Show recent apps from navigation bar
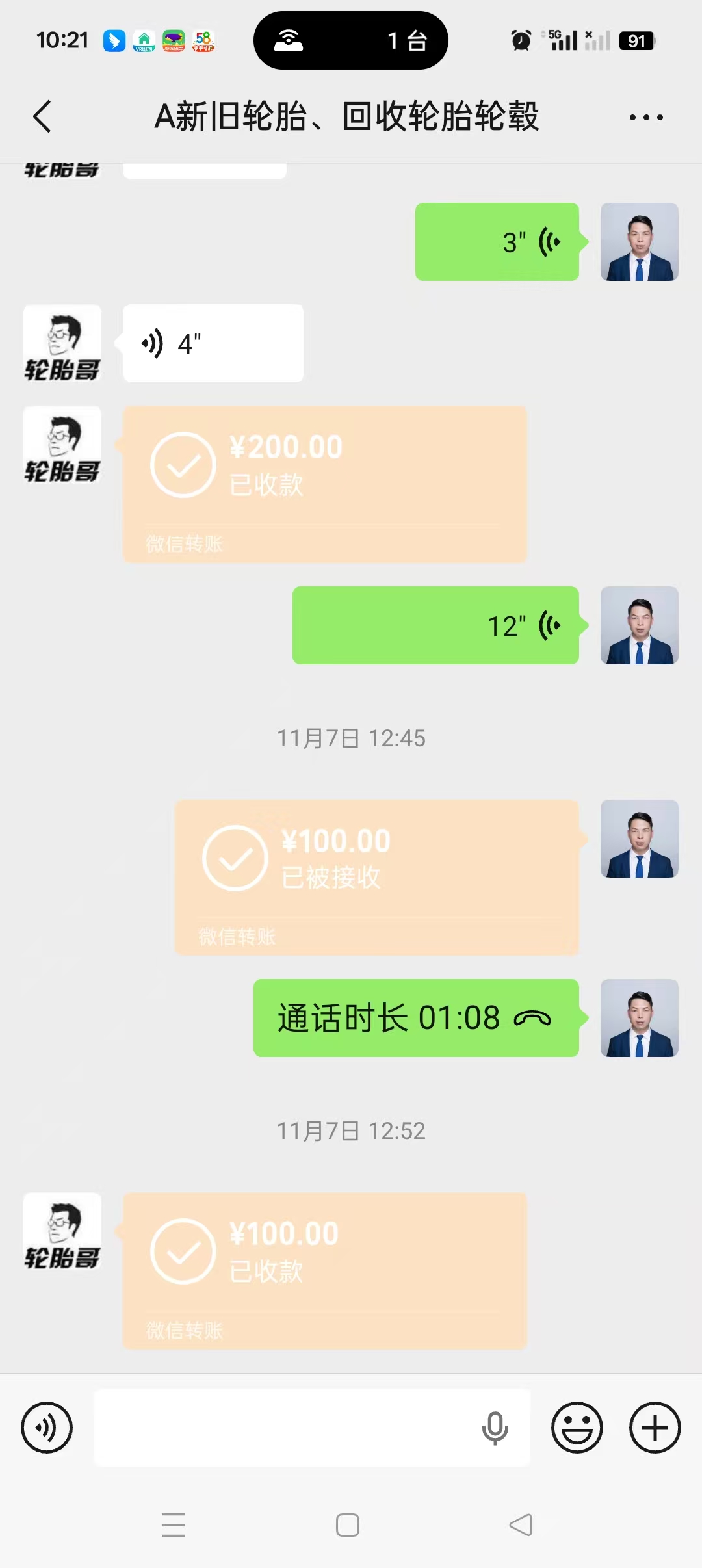Viewport: 702px width, 1568px height. coord(174,1525)
